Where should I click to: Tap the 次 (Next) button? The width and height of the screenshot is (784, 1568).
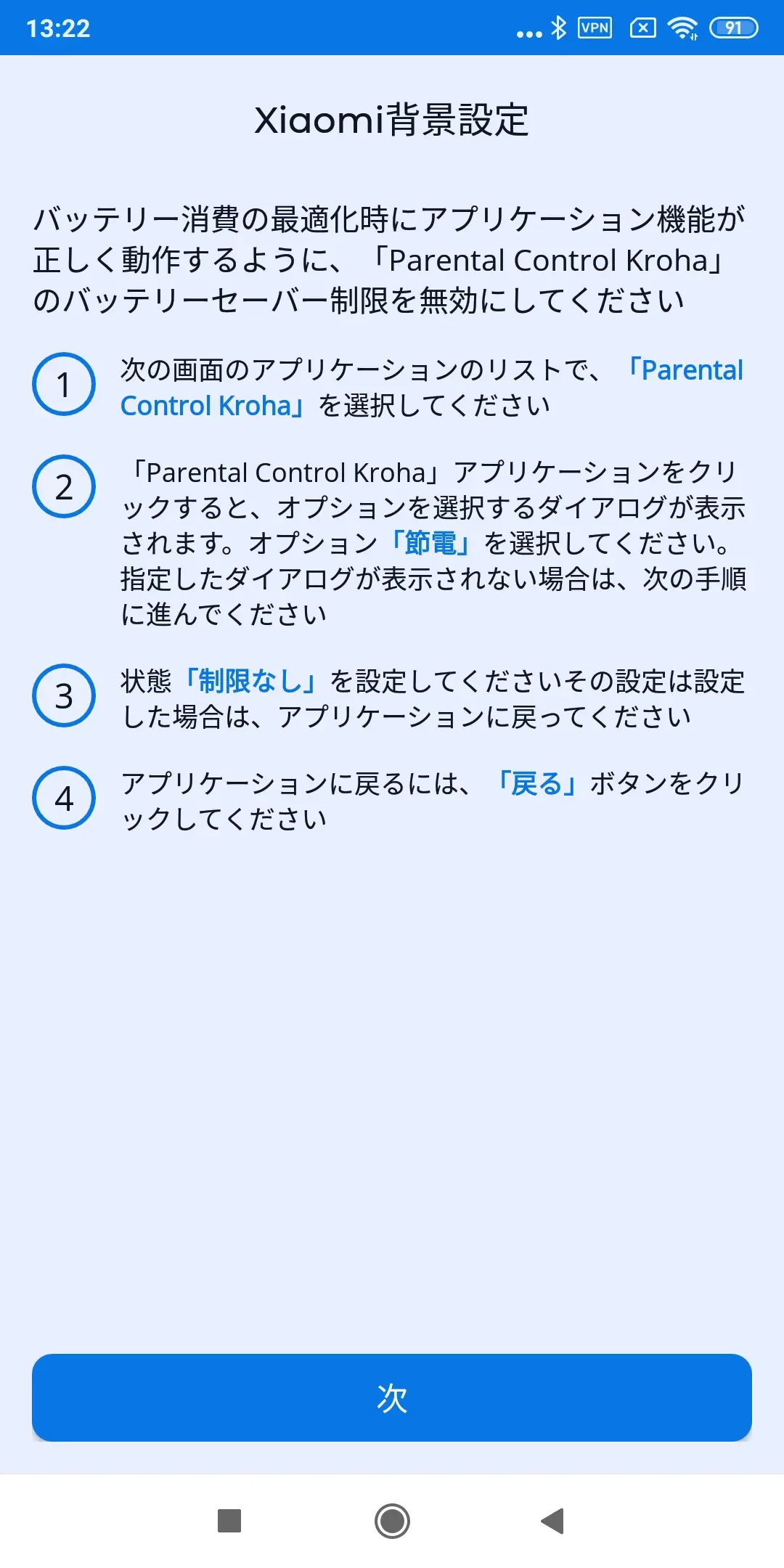392,1397
